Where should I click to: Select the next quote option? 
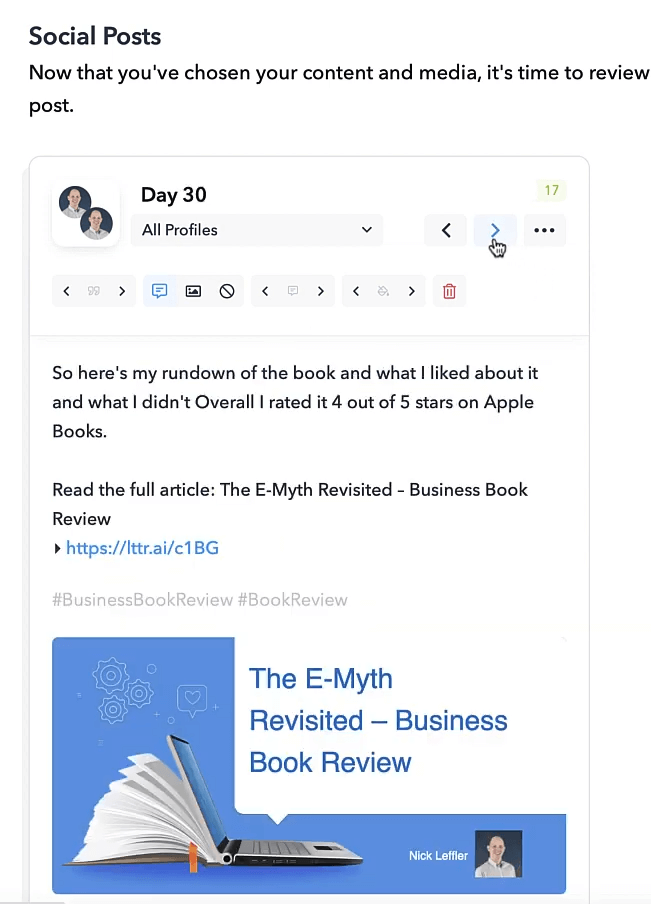coord(122,291)
